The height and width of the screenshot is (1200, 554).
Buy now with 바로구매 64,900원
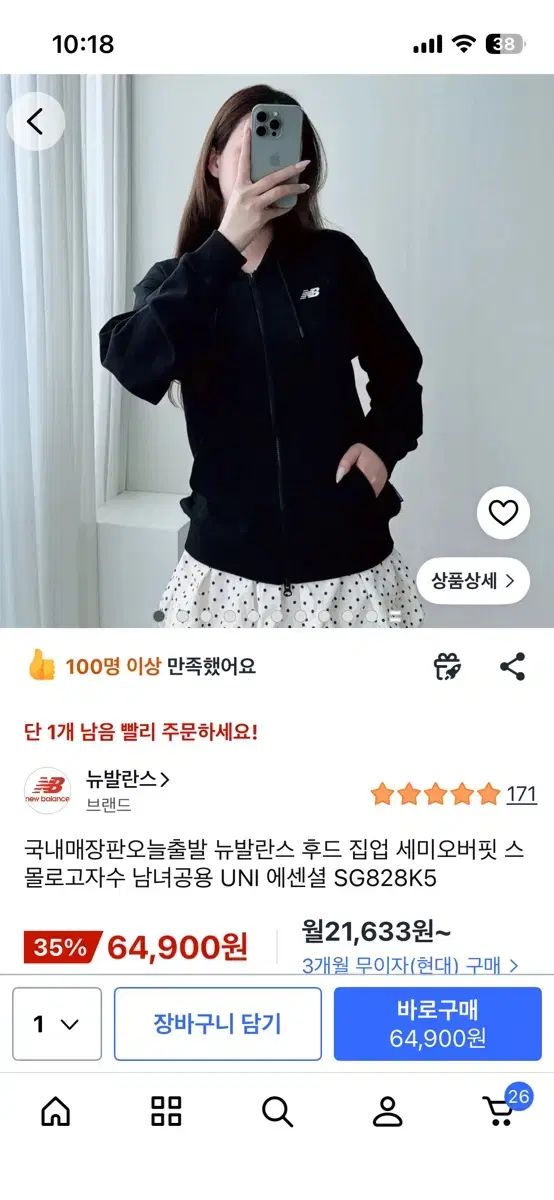[438, 1024]
